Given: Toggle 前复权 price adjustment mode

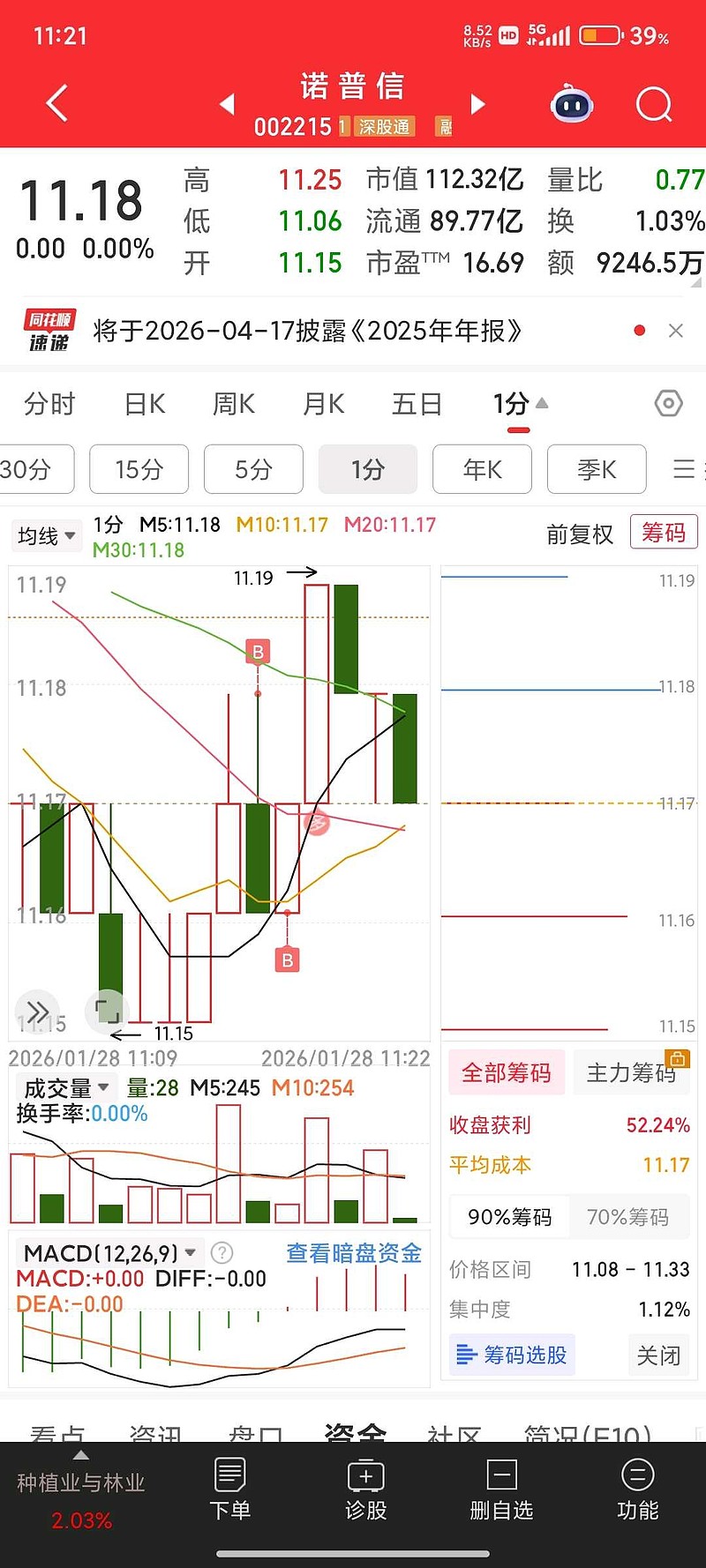Looking at the screenshot, I should pos(580,534).
